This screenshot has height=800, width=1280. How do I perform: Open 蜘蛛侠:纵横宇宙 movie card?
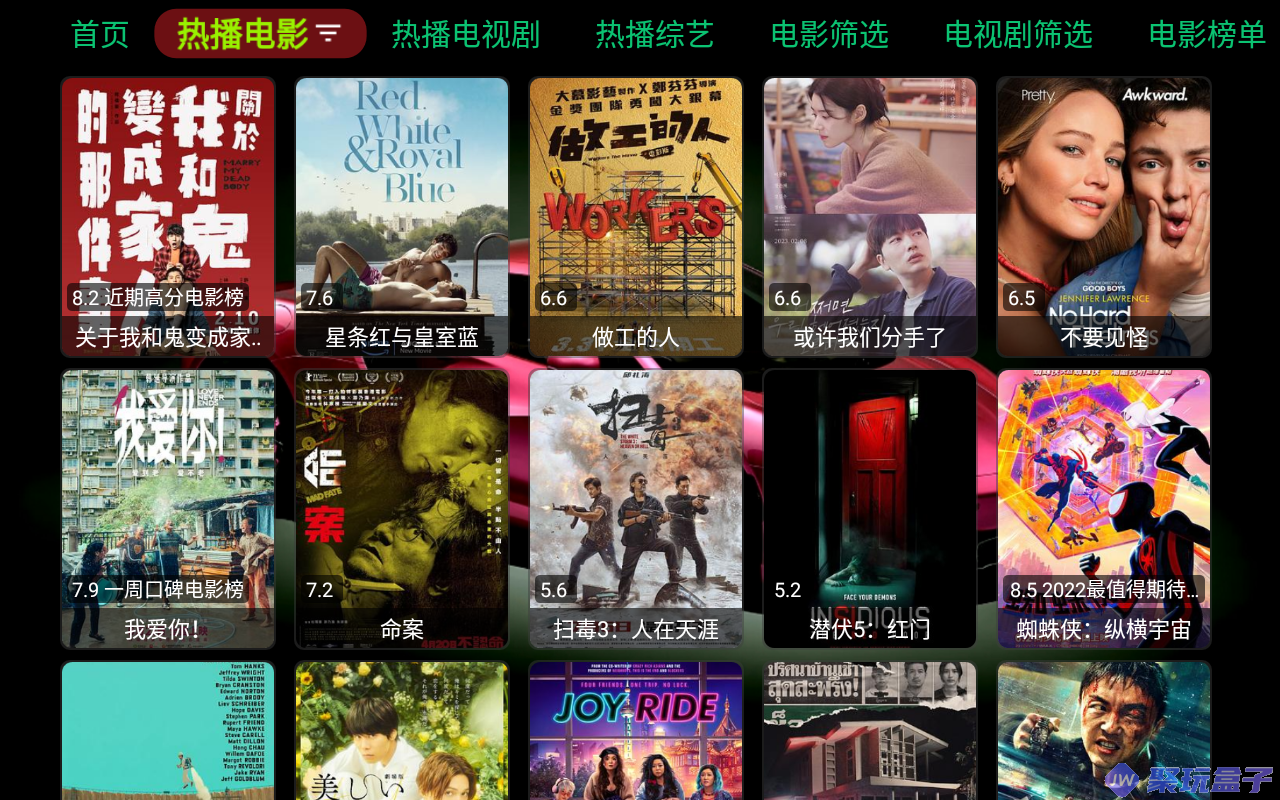pos(1104,508)
